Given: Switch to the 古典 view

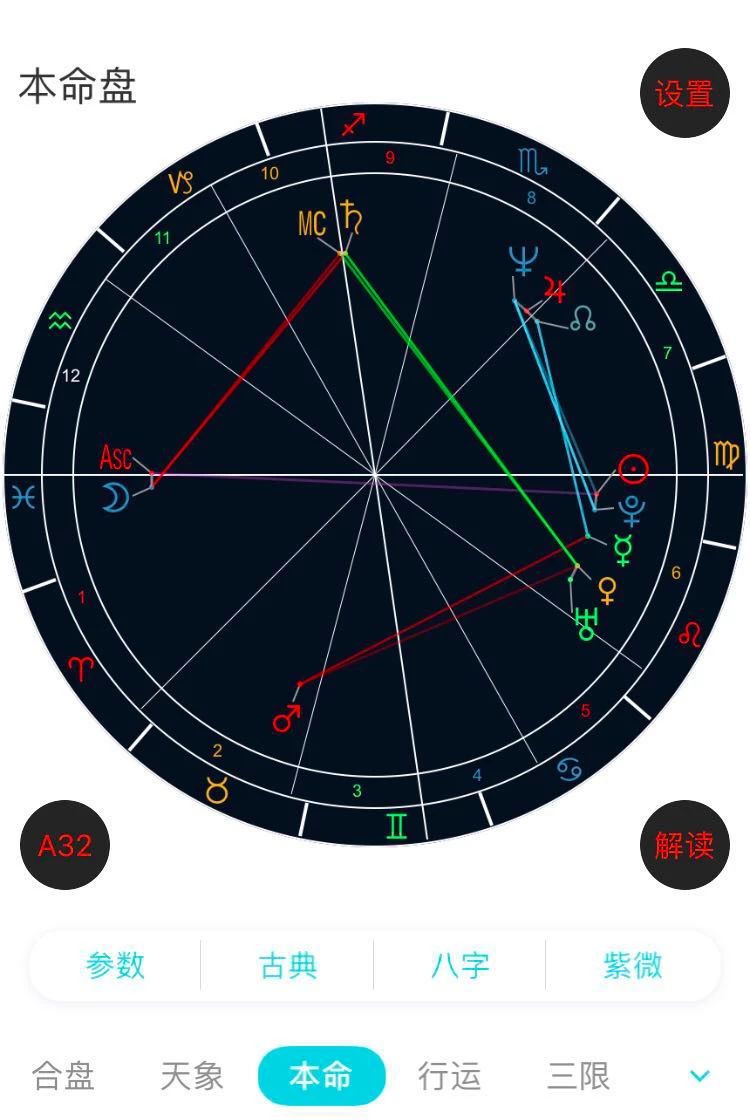Looking at the screenshot, I should coord(288,965).
